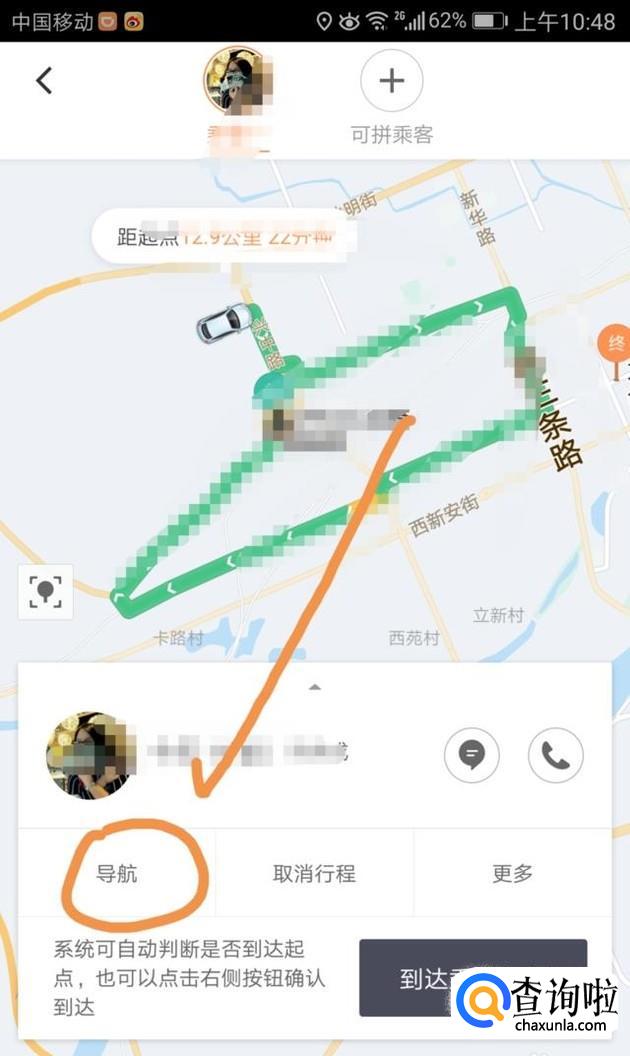Message the passenger via chat icon
630x1056 pixels.
point(471,755)
